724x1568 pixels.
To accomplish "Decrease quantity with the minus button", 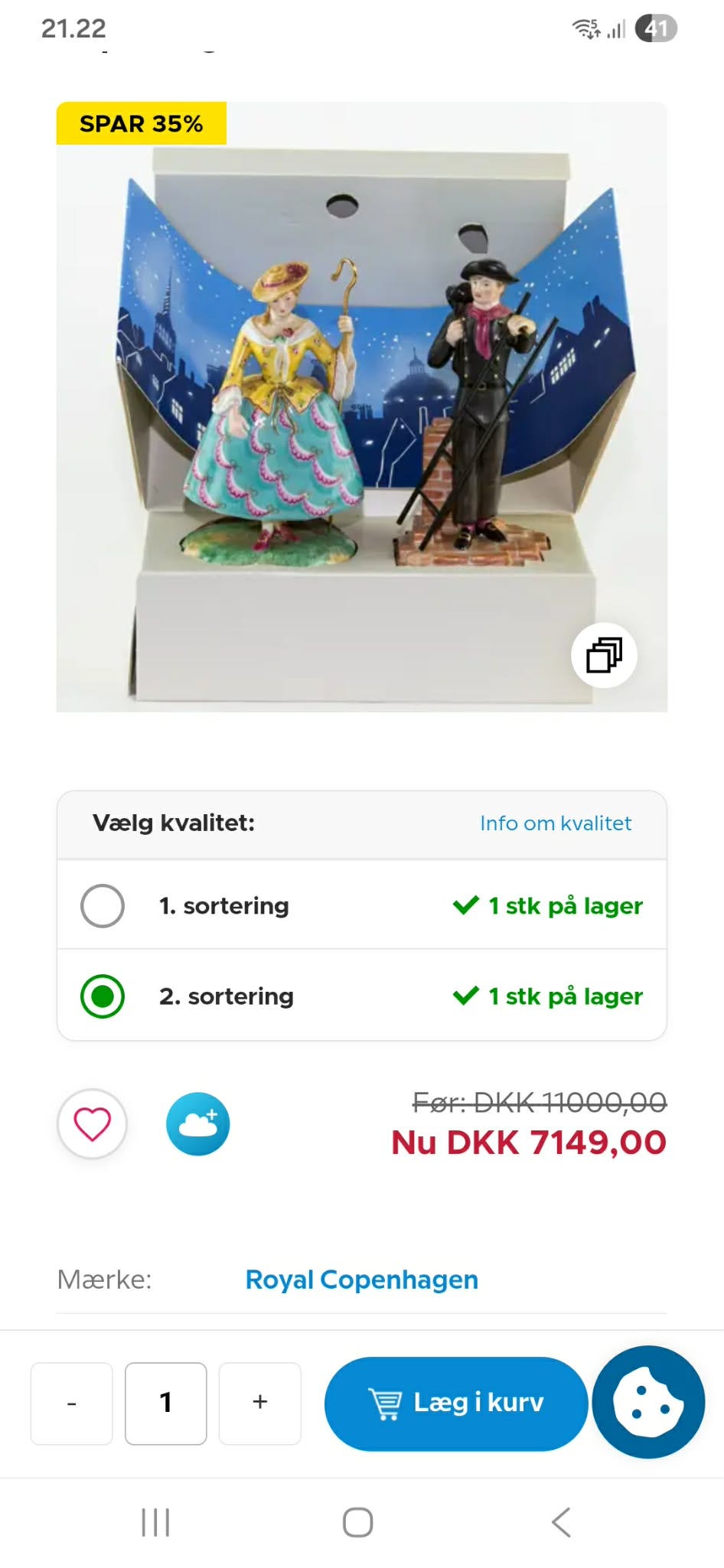I will [71, 1402].
